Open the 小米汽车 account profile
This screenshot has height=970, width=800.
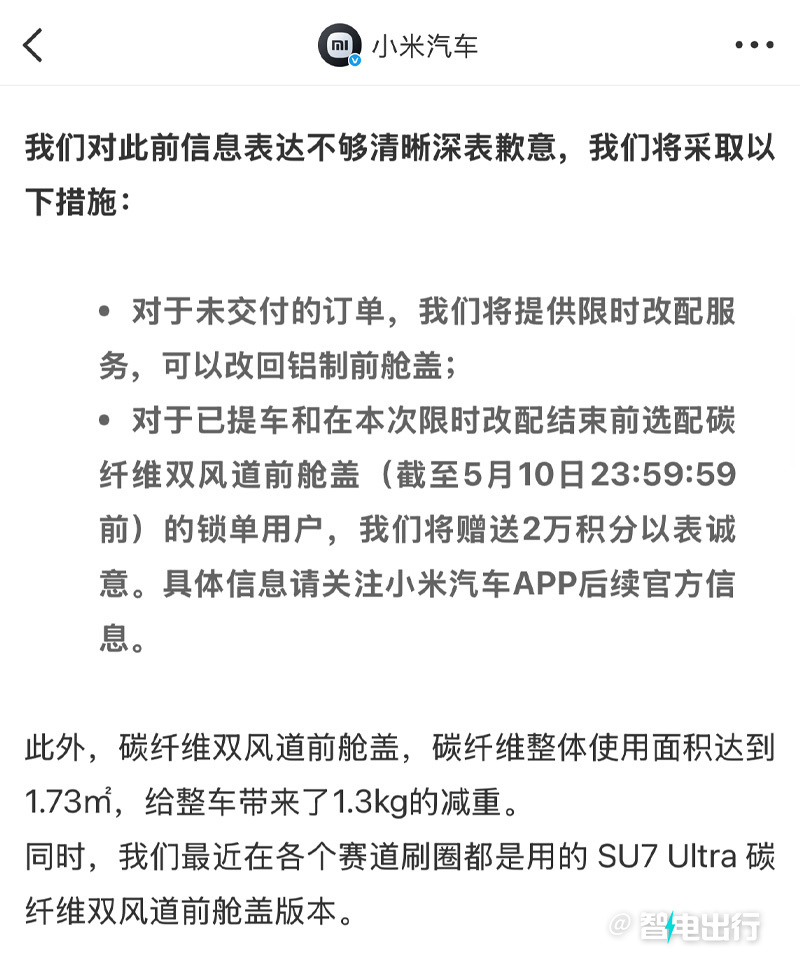[398, 45]
